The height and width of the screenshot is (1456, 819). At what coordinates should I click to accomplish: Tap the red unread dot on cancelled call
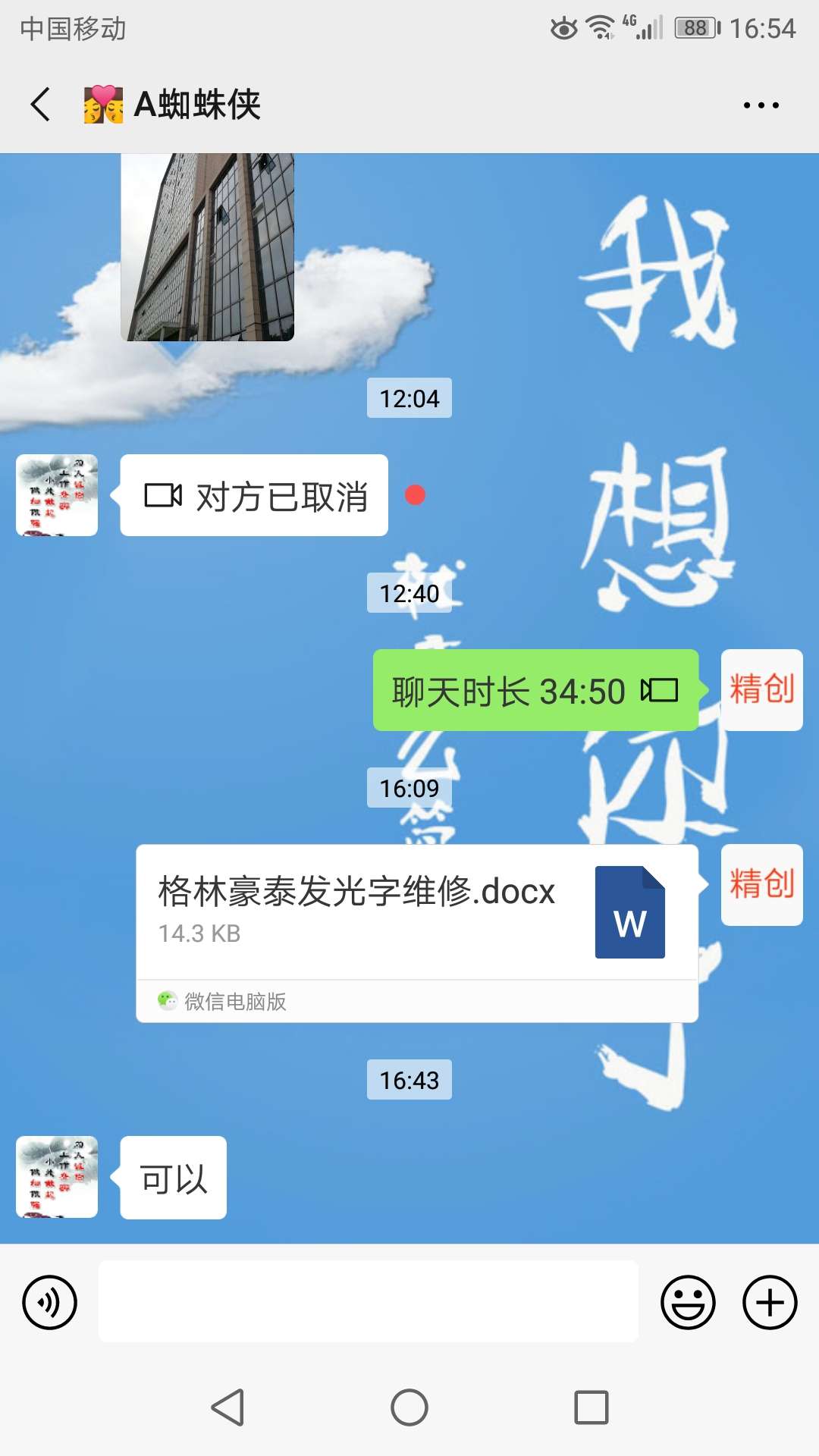point(416,494)
